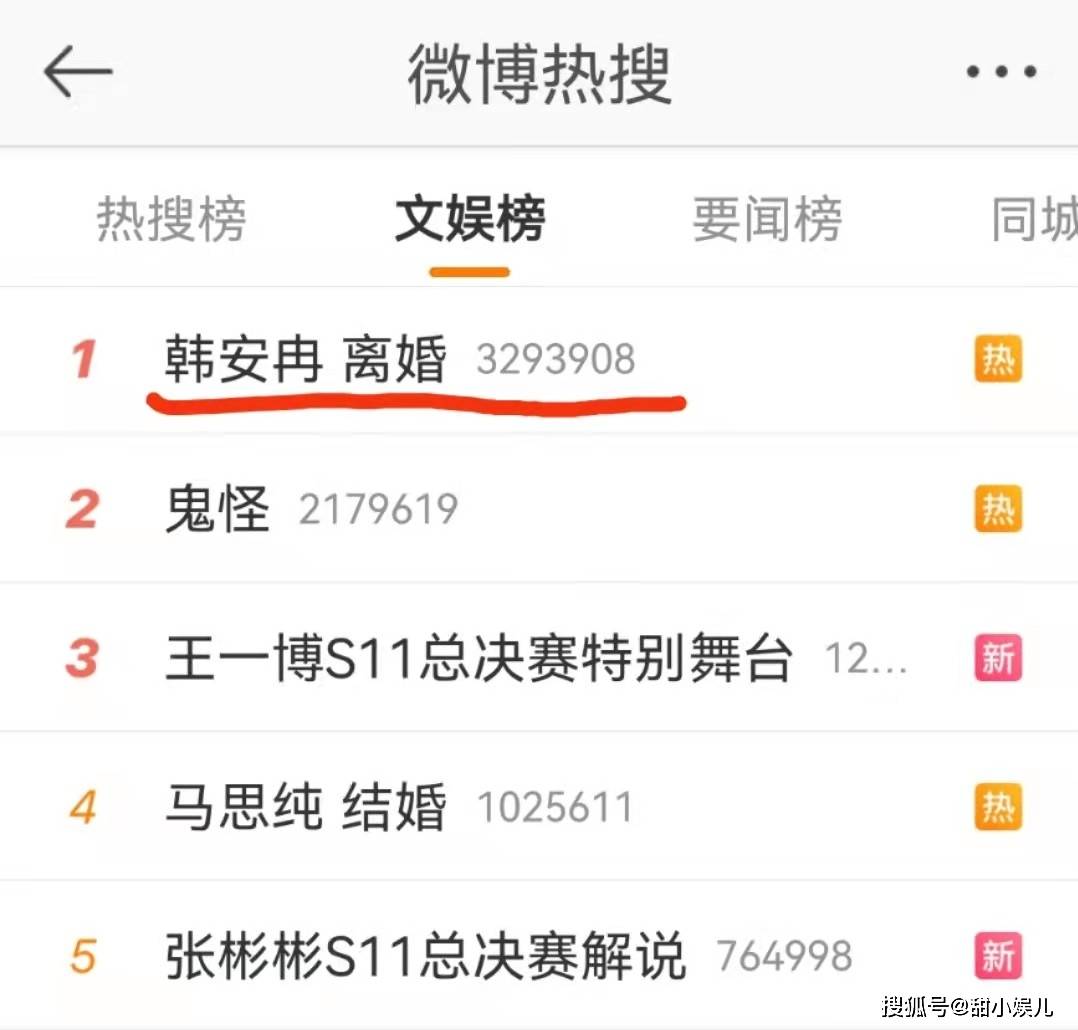View 张彬彬S11总决赛解说 topic
Viewport: 1078px width, 1030px height.
tap(426, 957)
